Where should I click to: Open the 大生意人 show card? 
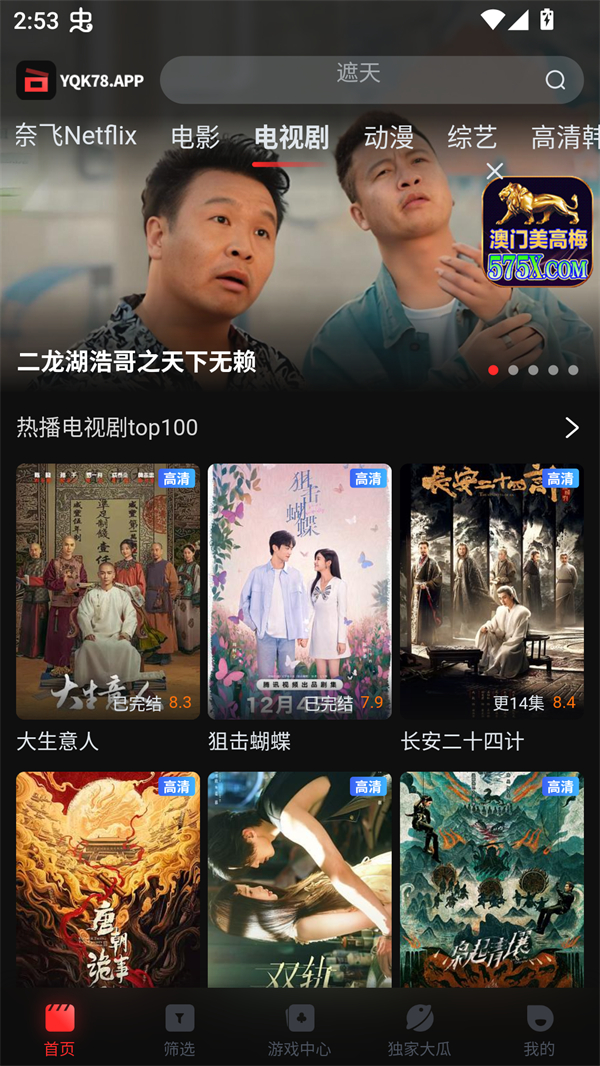(x=108, y=592)
